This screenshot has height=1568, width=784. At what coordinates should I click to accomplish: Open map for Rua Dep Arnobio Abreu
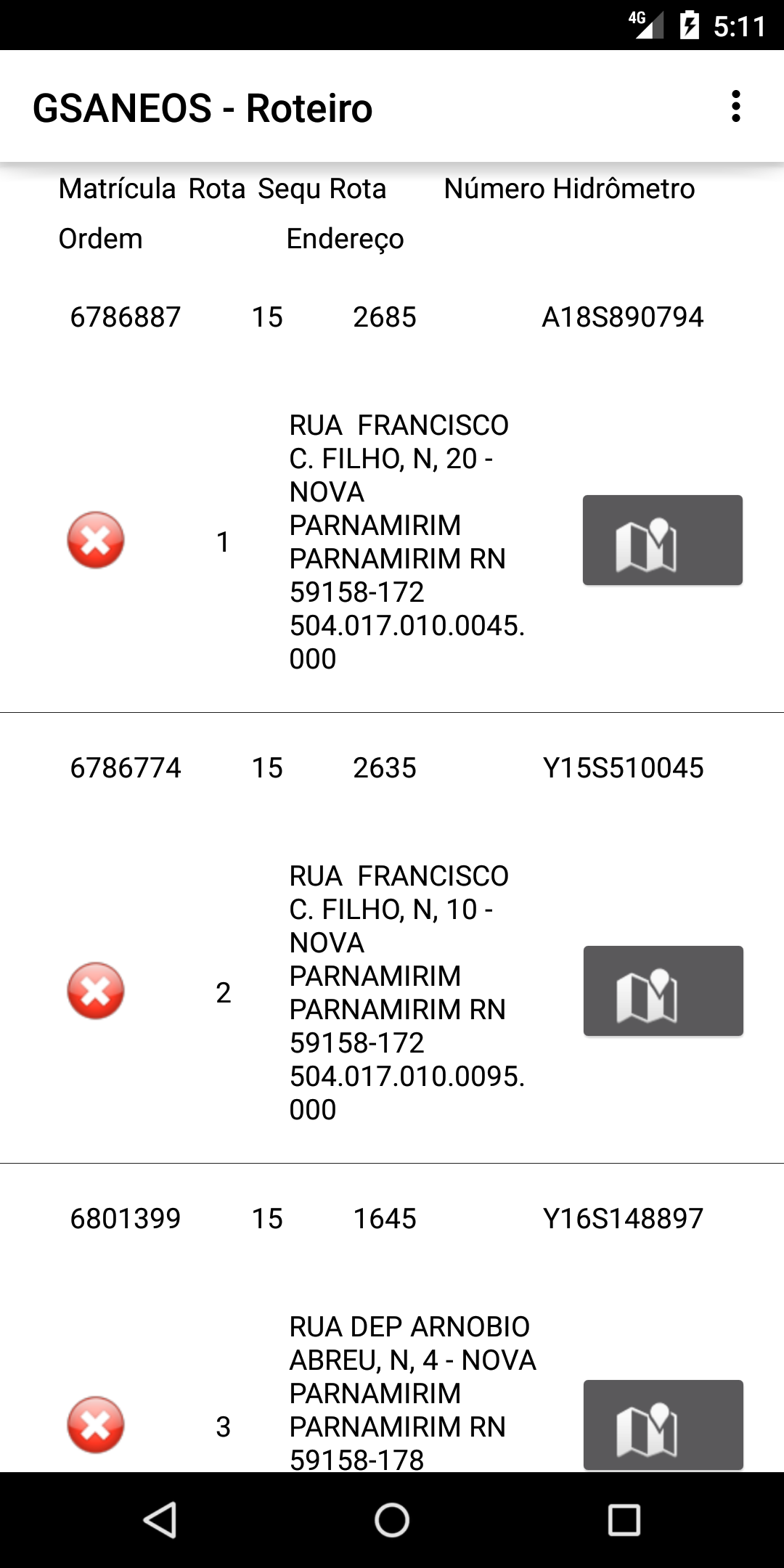[x=662, y=1424]
